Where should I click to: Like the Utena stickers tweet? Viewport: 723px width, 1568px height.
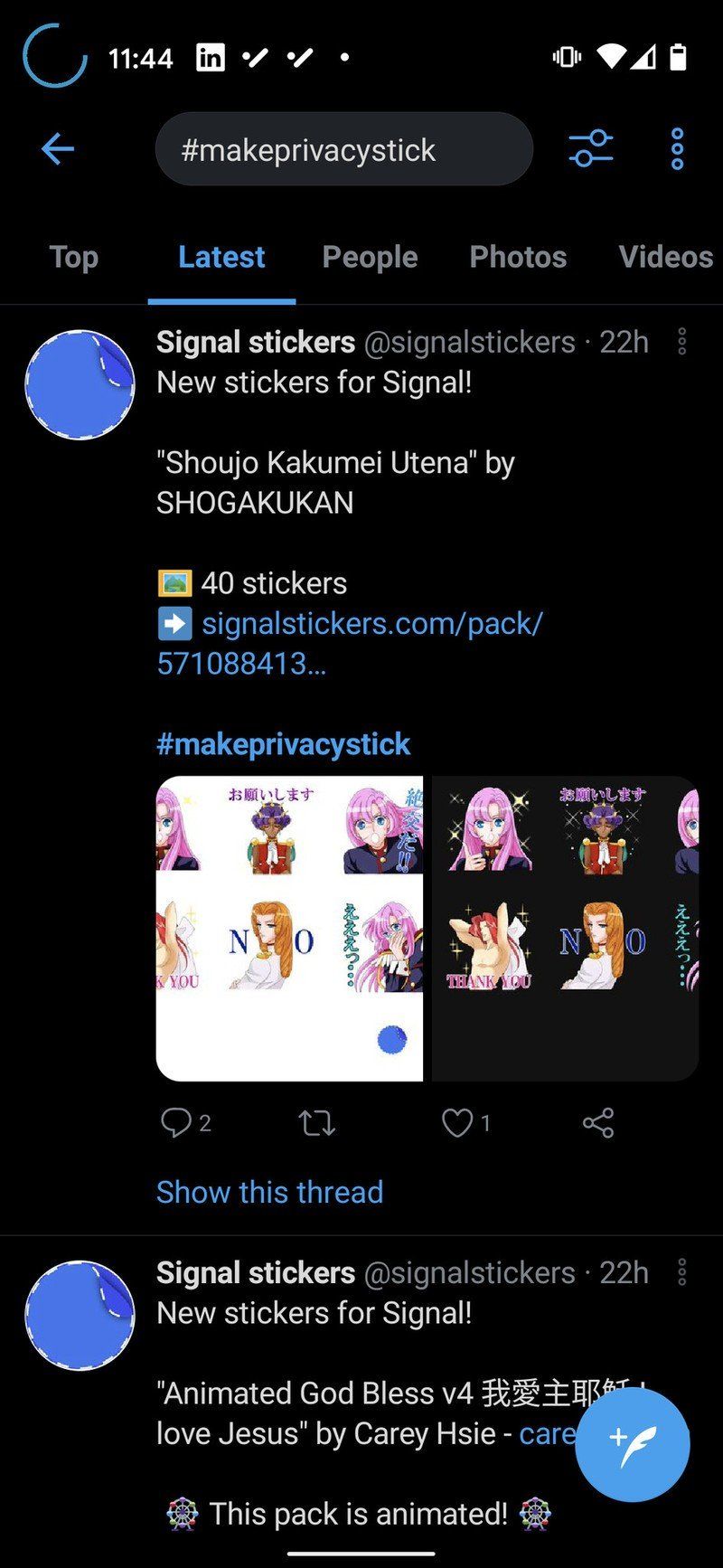coord(457,1123)
